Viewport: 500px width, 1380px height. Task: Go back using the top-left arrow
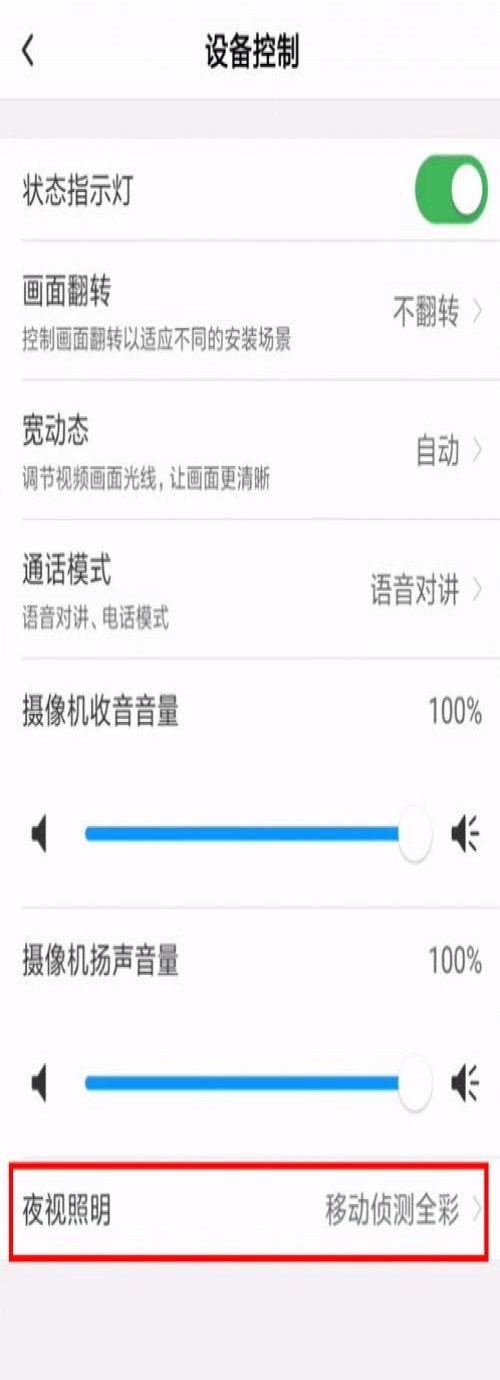click(28, 51)
